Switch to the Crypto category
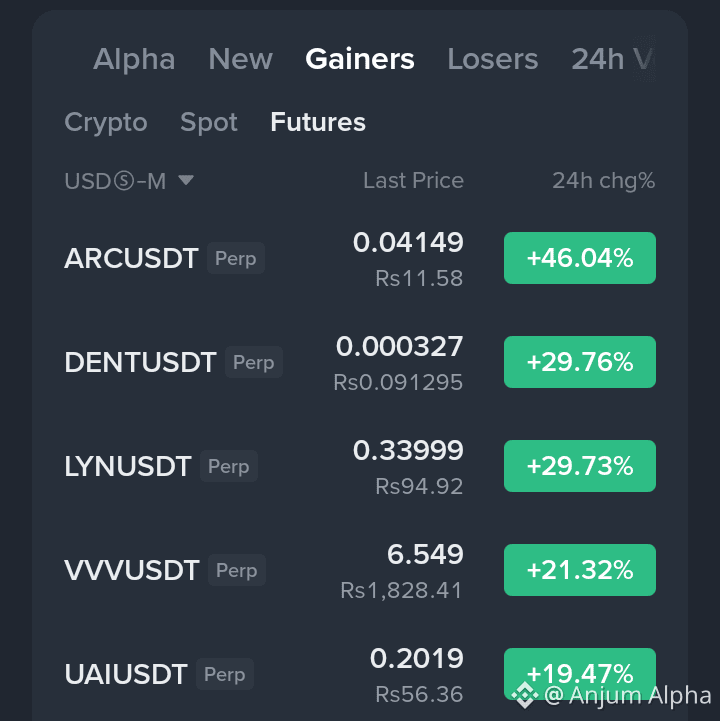 tap(105, 123)
